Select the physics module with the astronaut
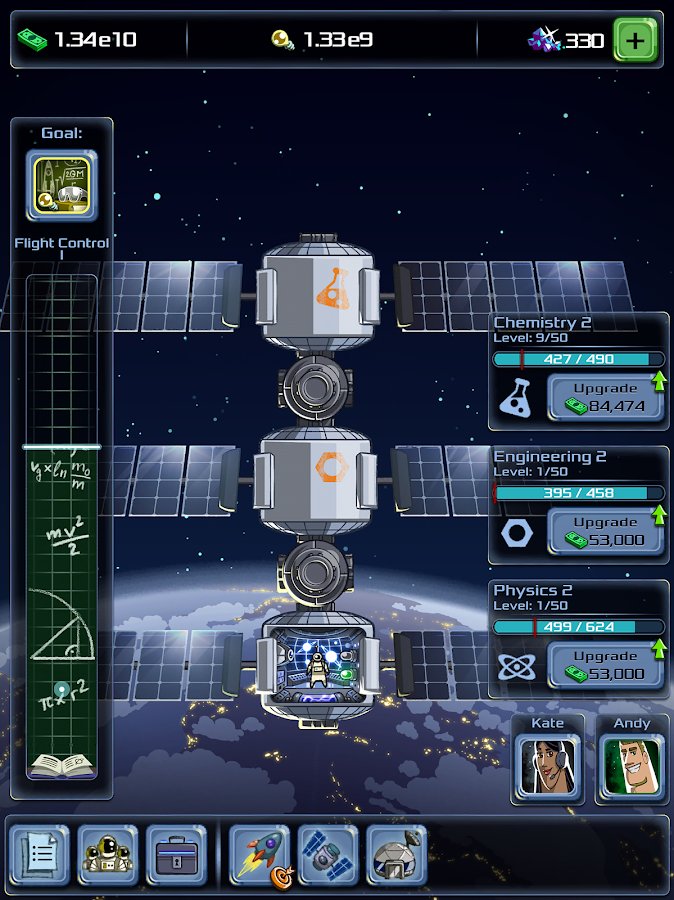 [x=318, y=663]
